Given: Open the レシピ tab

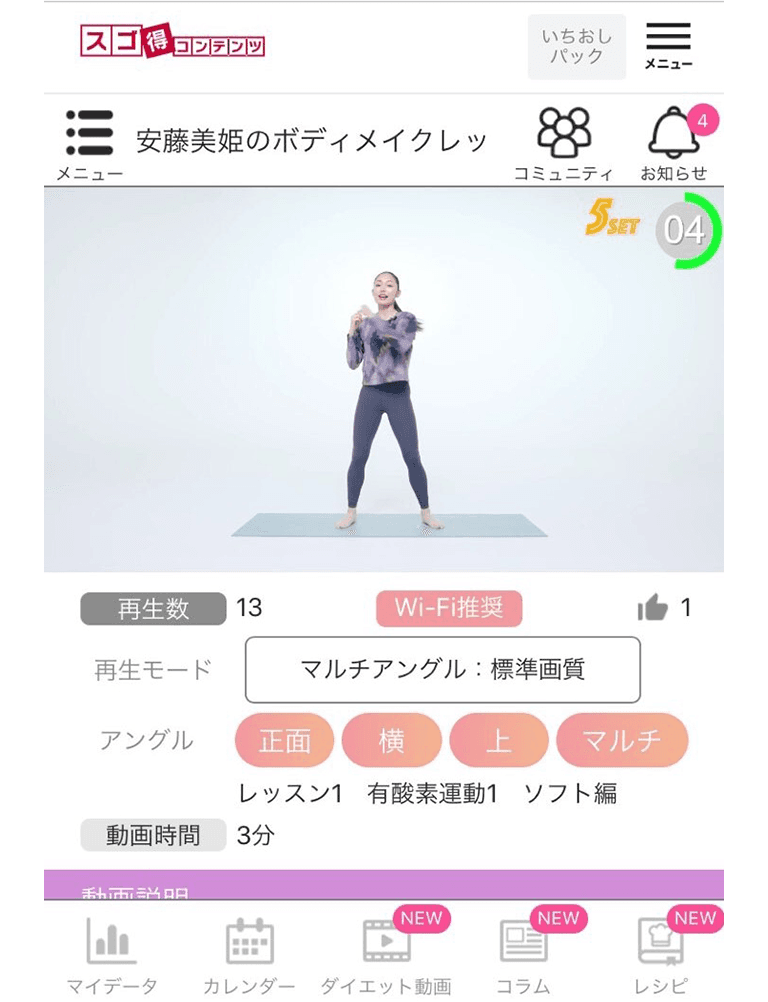Looking at the screenshot, I should click(x=660, y=953).
